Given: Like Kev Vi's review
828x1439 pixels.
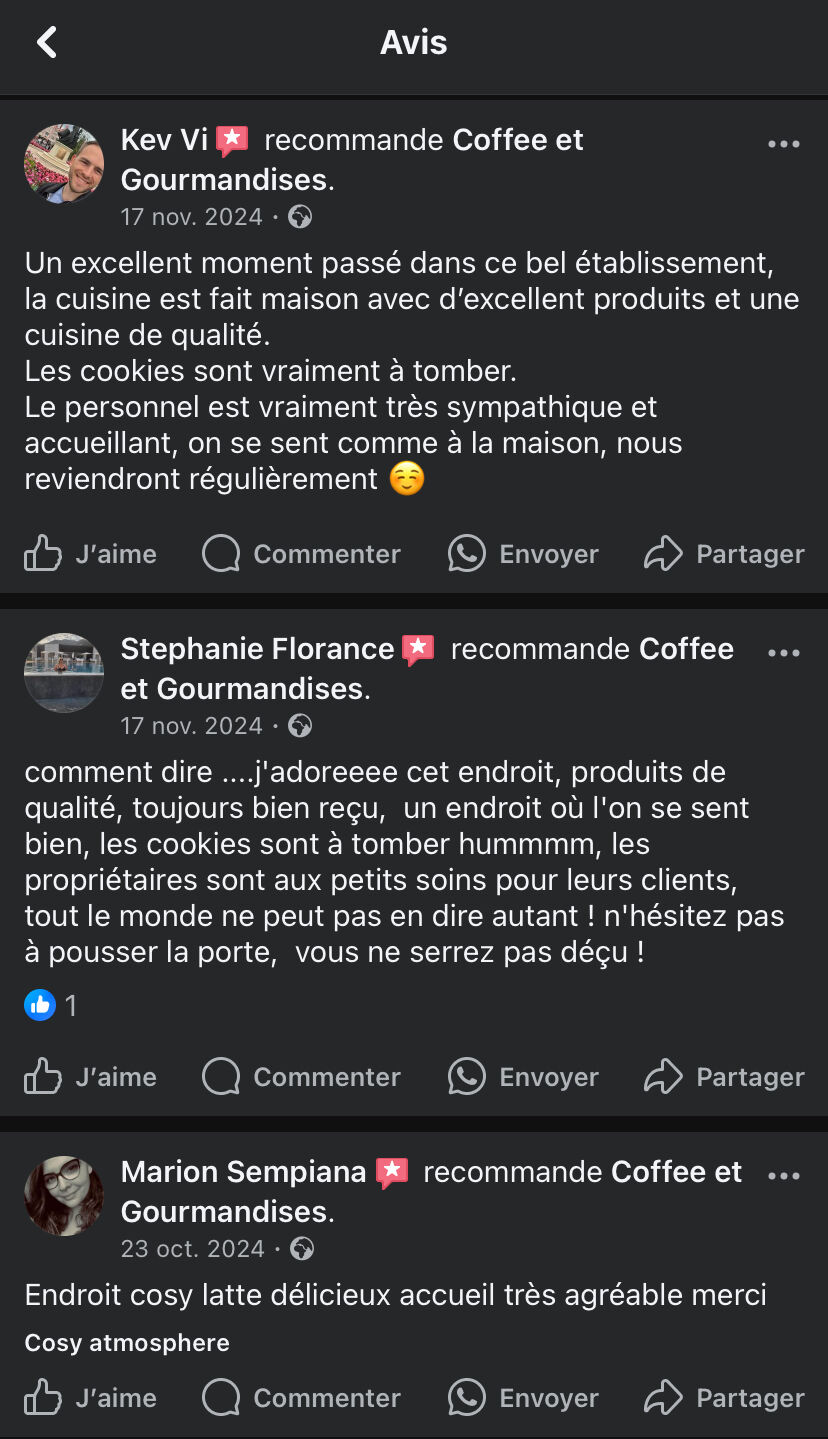Looking at the screenshot, I should (90, 553).
